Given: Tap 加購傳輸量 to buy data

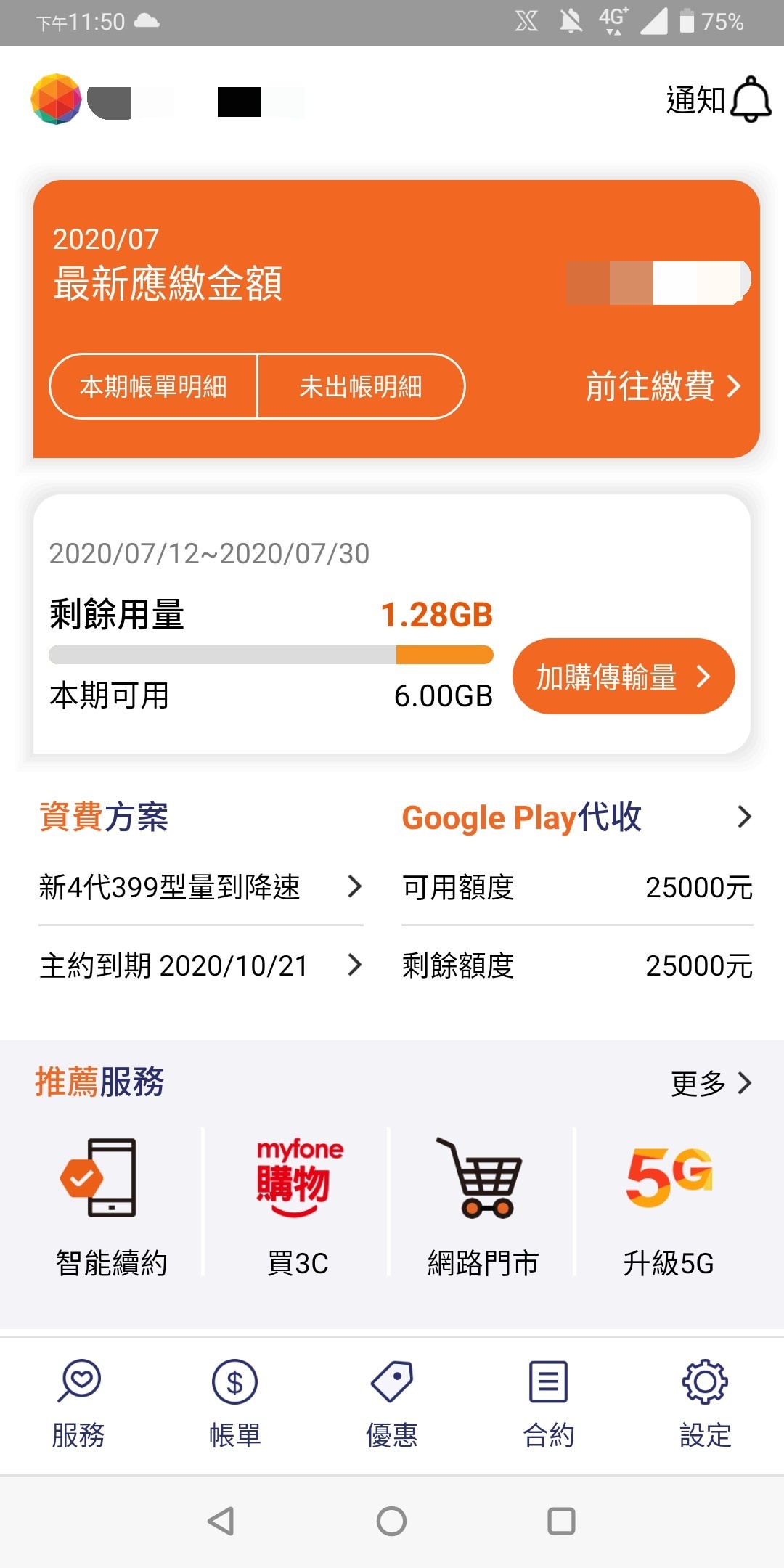Looking at the screenshot, I should click(624, 677).
